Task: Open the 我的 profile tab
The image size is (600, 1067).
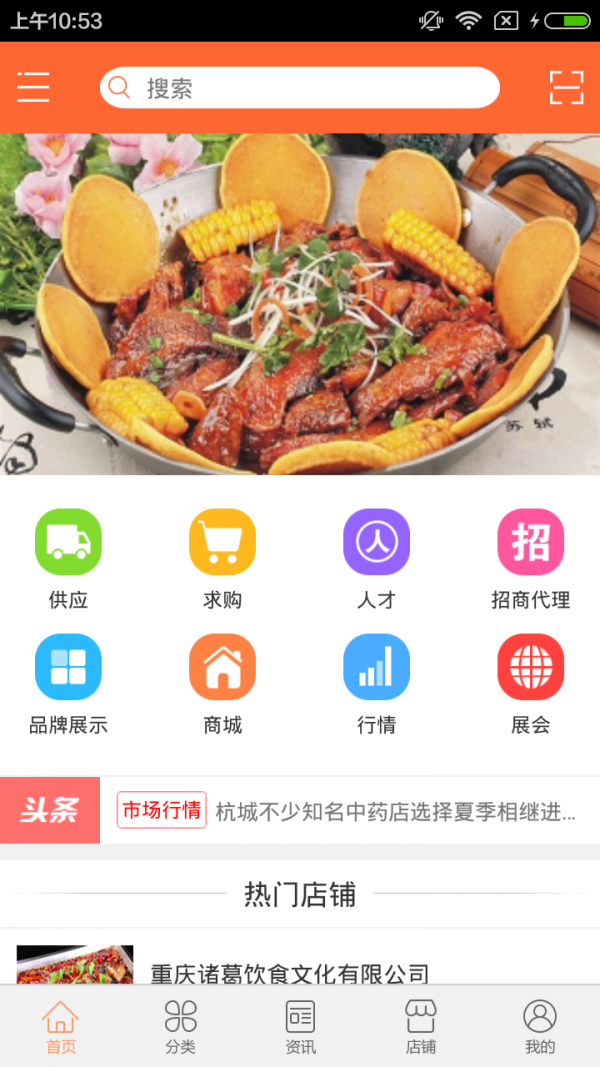Action: [x=540, y=1026]
